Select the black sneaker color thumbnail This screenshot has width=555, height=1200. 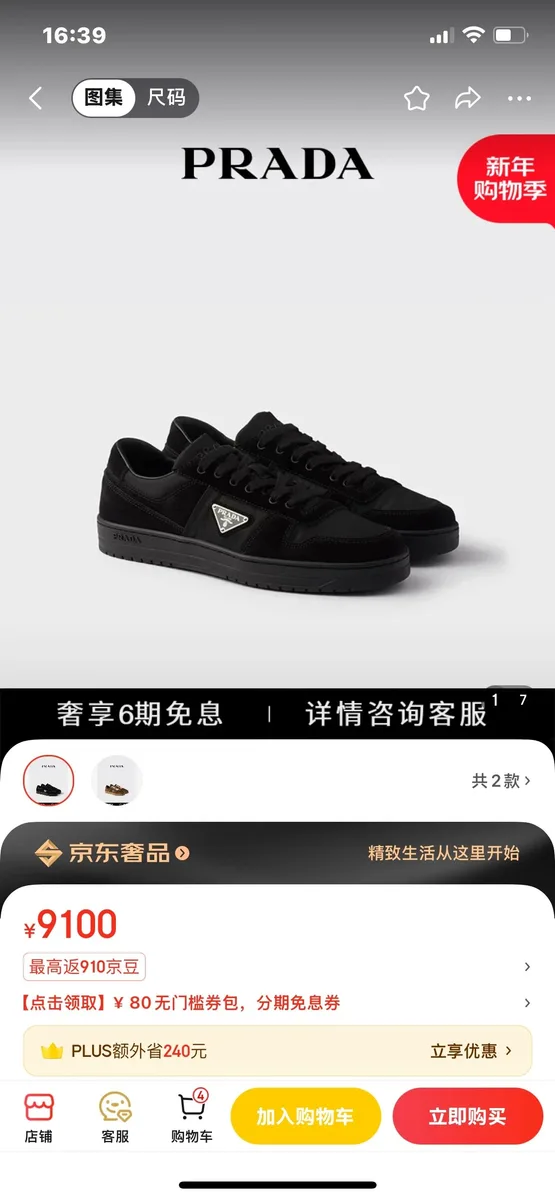(x=49, y=780)
